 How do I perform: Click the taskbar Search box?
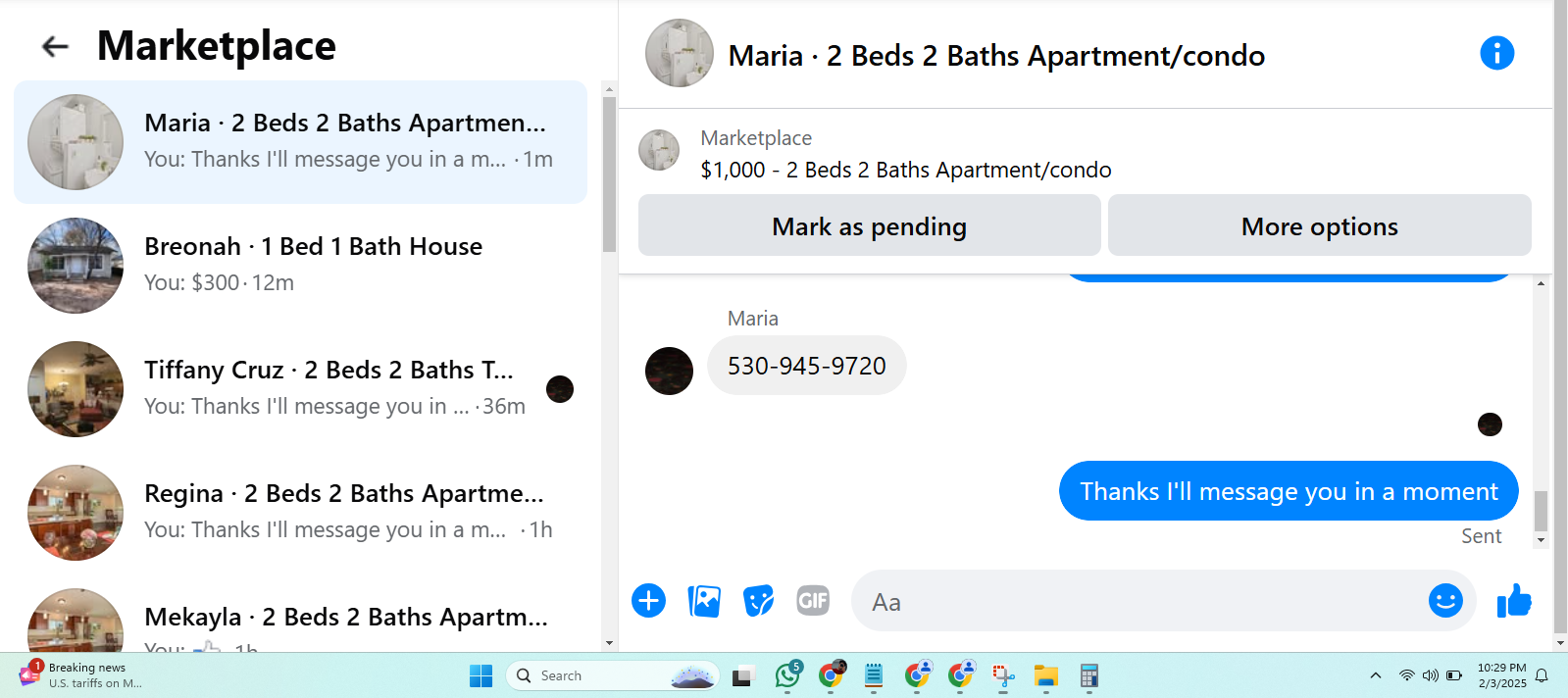tap(613, 675)
